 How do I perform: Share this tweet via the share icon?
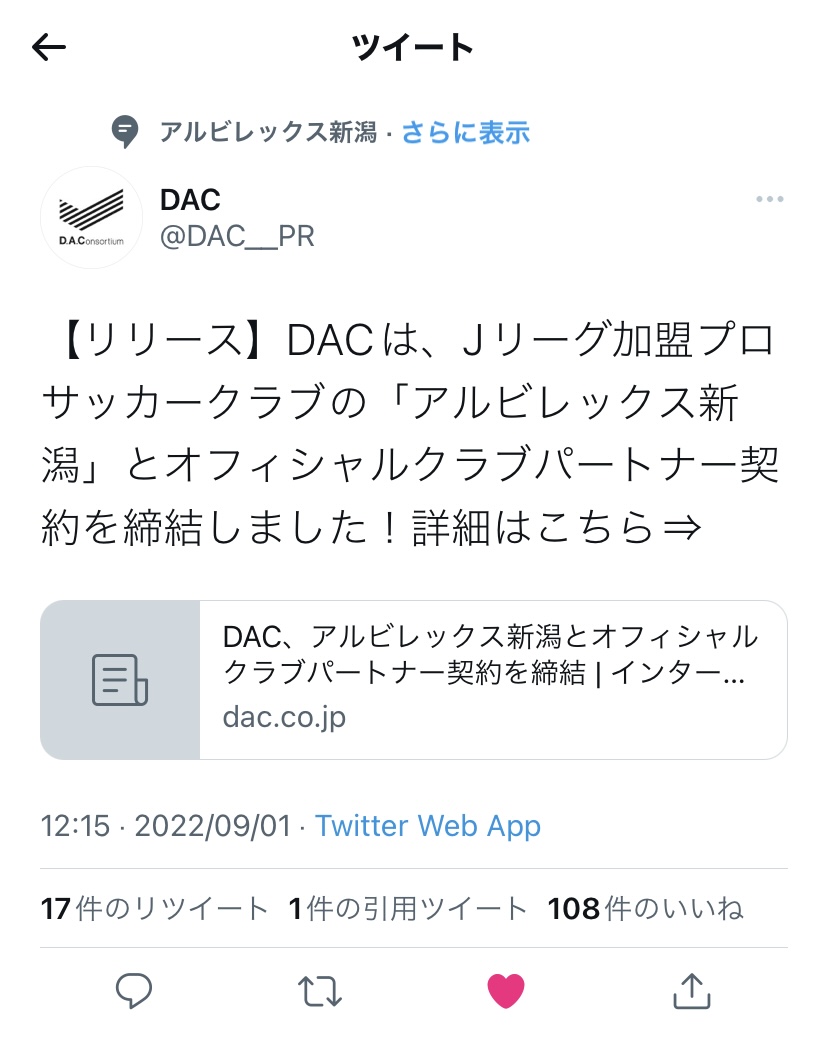(691, 990)
